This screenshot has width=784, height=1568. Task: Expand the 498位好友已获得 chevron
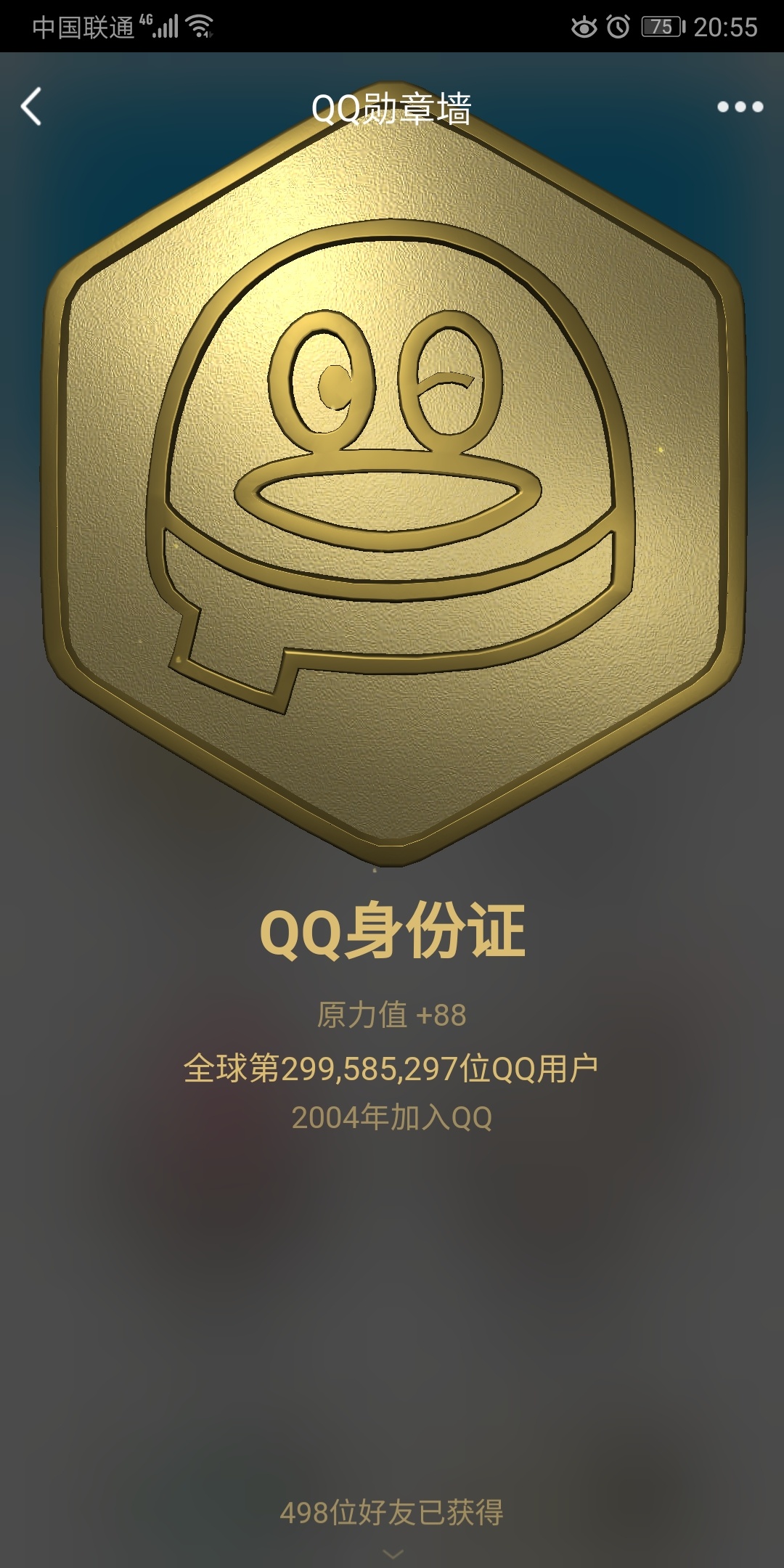[393, 1553]
